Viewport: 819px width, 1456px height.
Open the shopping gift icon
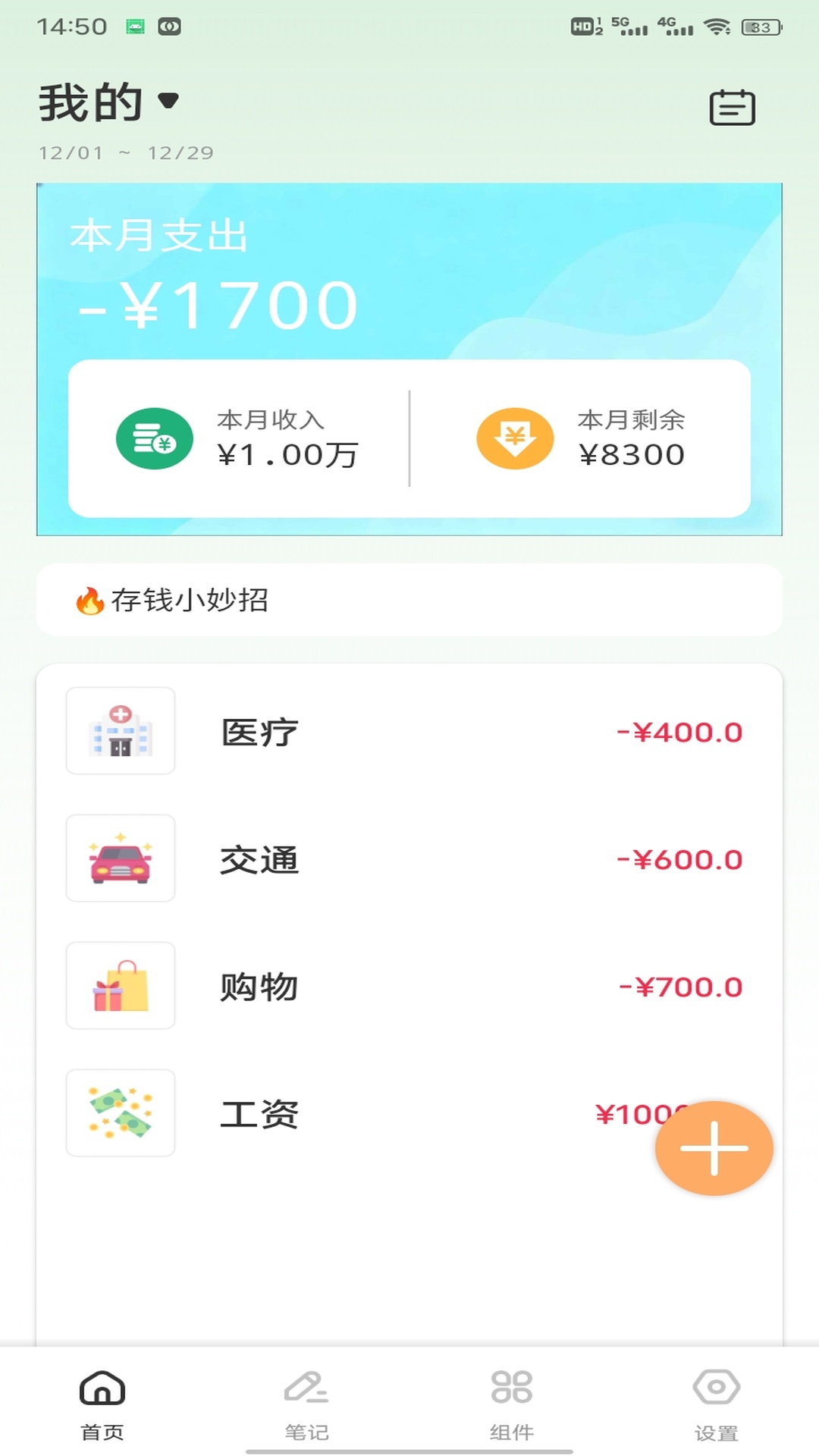pyautogui.click(x=120, y=985)
